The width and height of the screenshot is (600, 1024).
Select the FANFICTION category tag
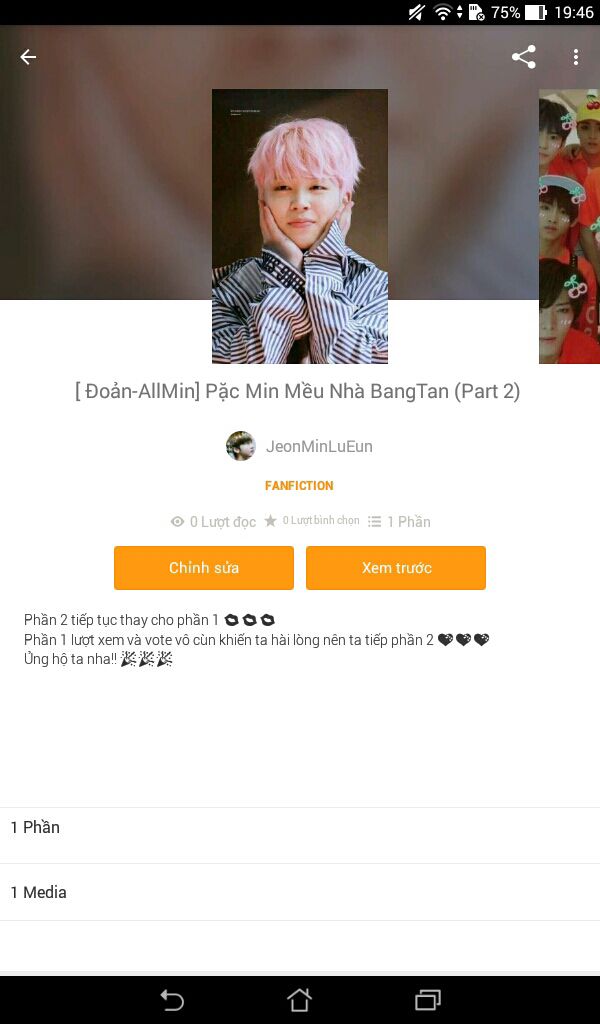299,486
